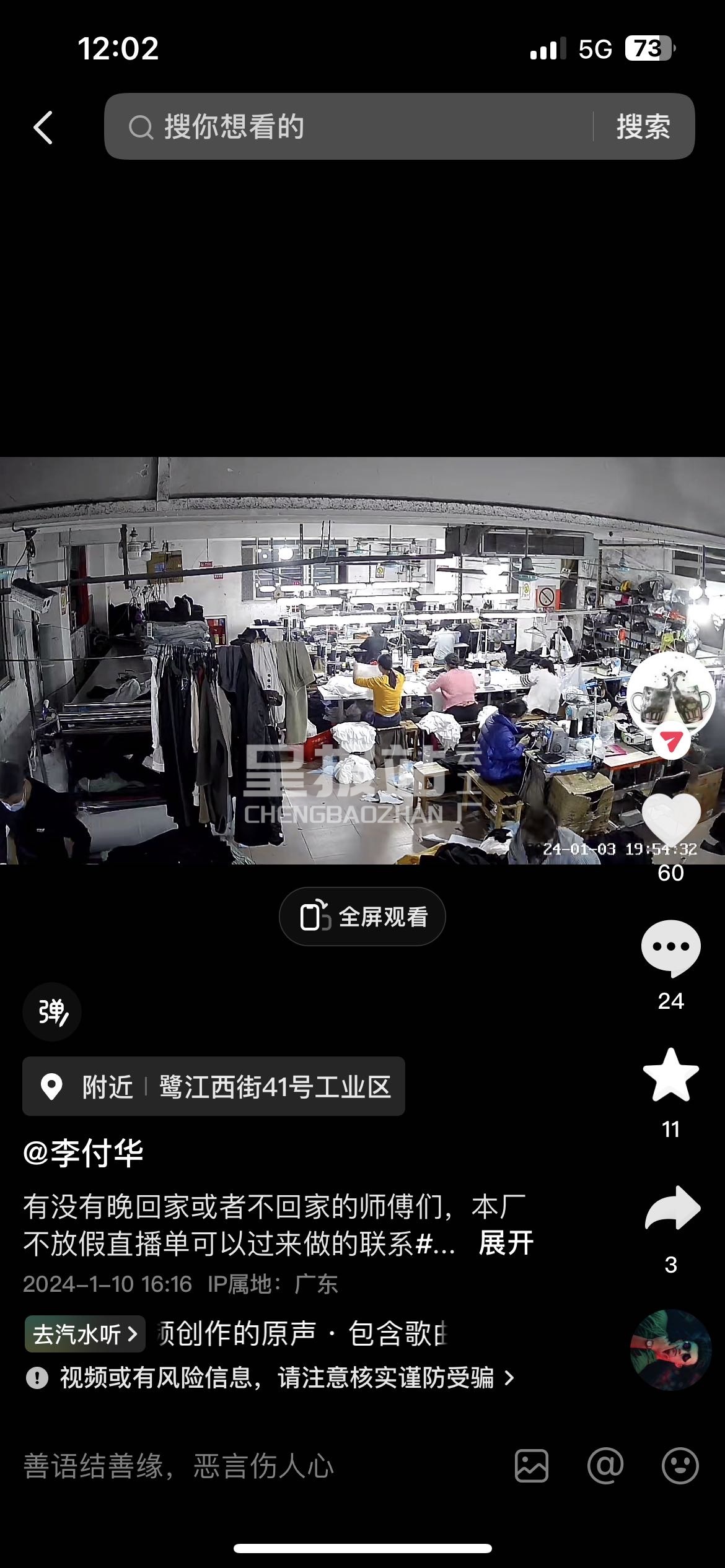Expand the caption with 展开

point(506,1243)
